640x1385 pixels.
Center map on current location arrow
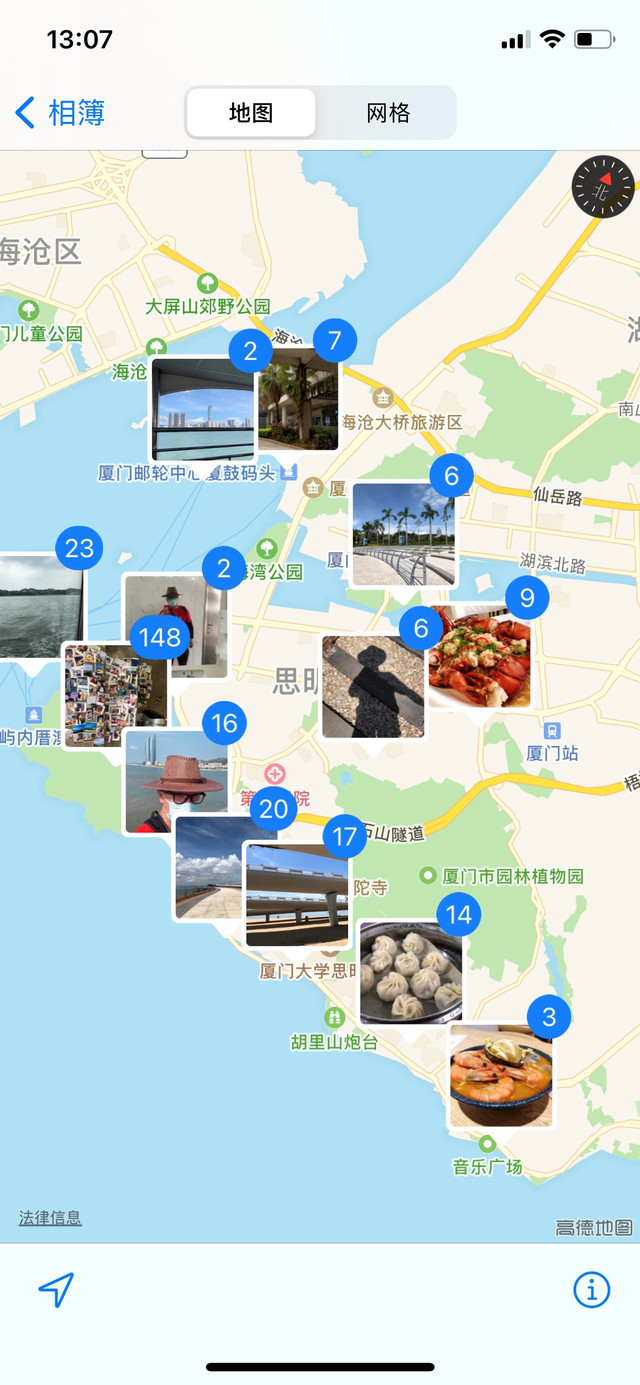pyautogui.click(x=57, y=1290)
